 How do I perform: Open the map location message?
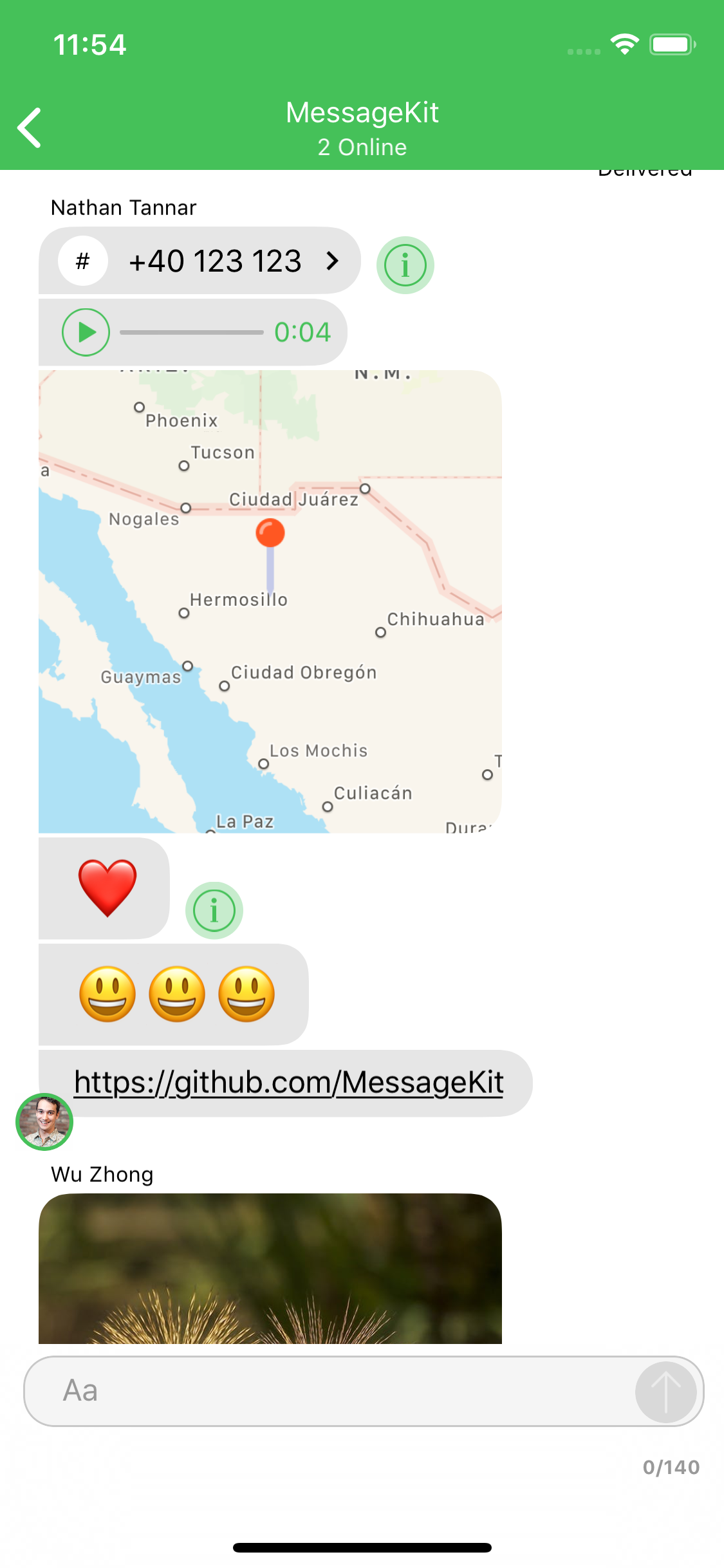point(270,601)
